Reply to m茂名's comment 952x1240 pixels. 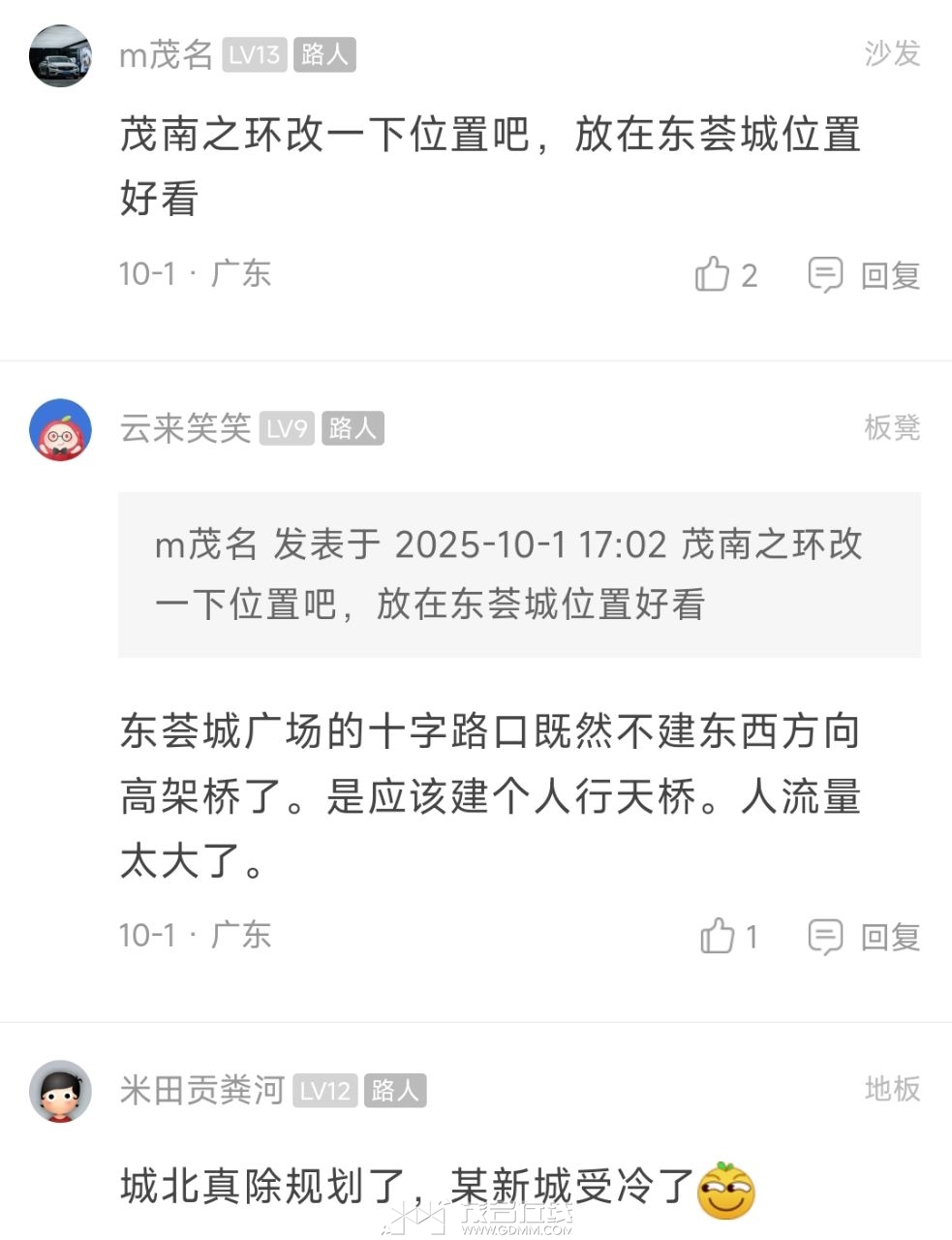(x=864, y=275)
